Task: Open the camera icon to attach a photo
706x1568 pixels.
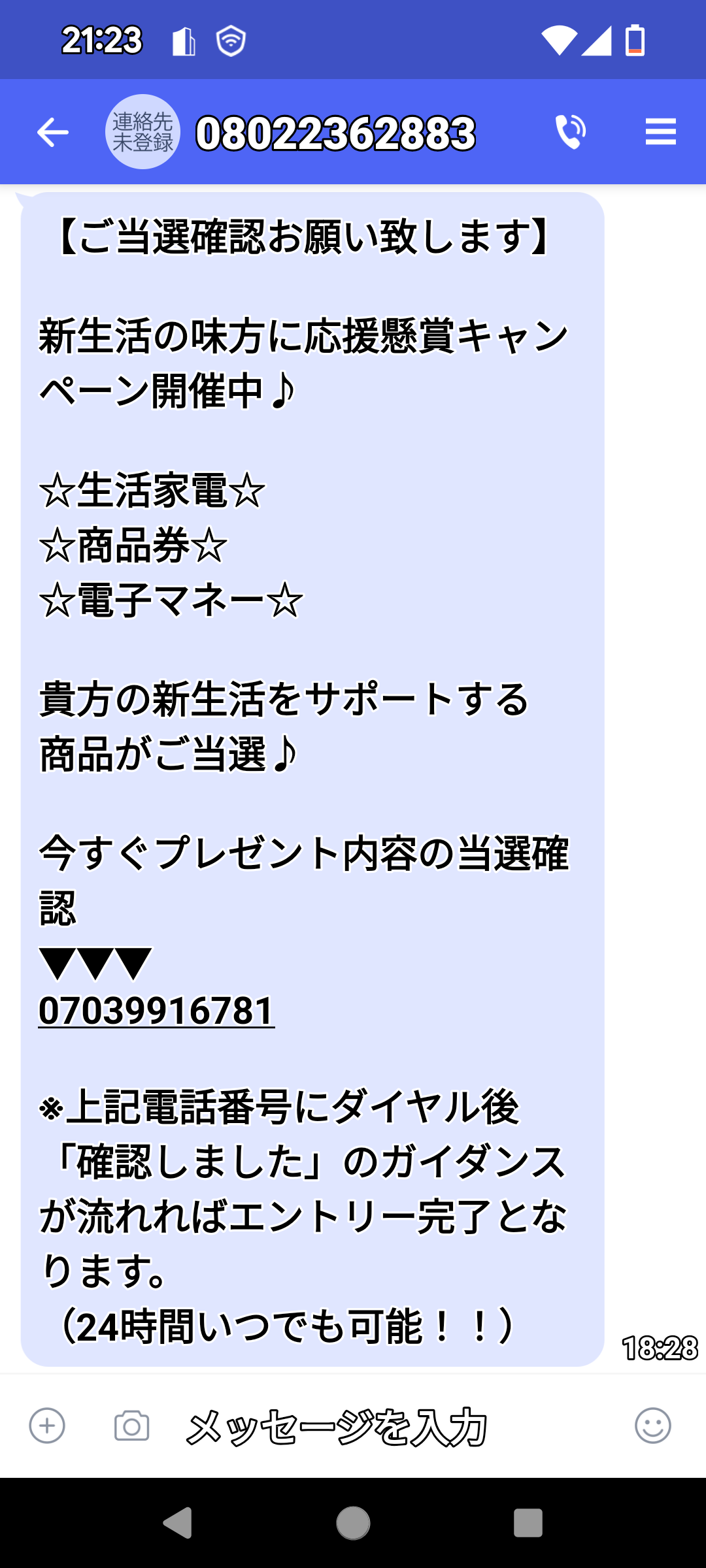Action: tap(131, 1426)
